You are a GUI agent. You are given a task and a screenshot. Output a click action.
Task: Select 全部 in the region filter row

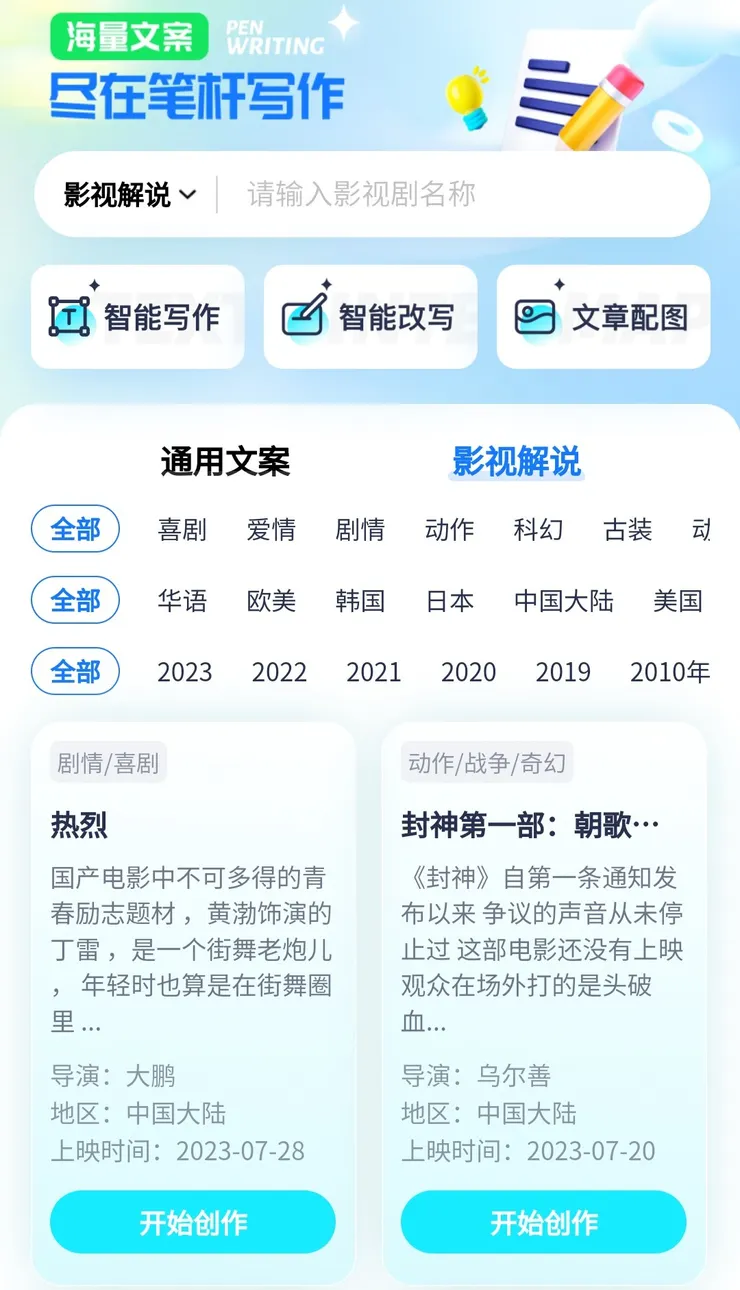click(75, 601)
